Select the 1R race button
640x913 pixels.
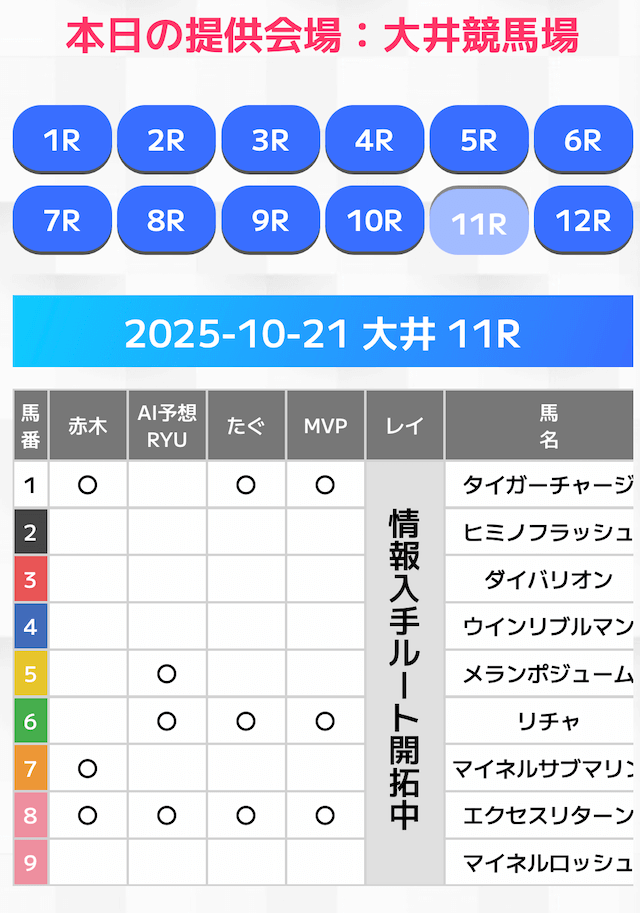click(x=62, y=140)
